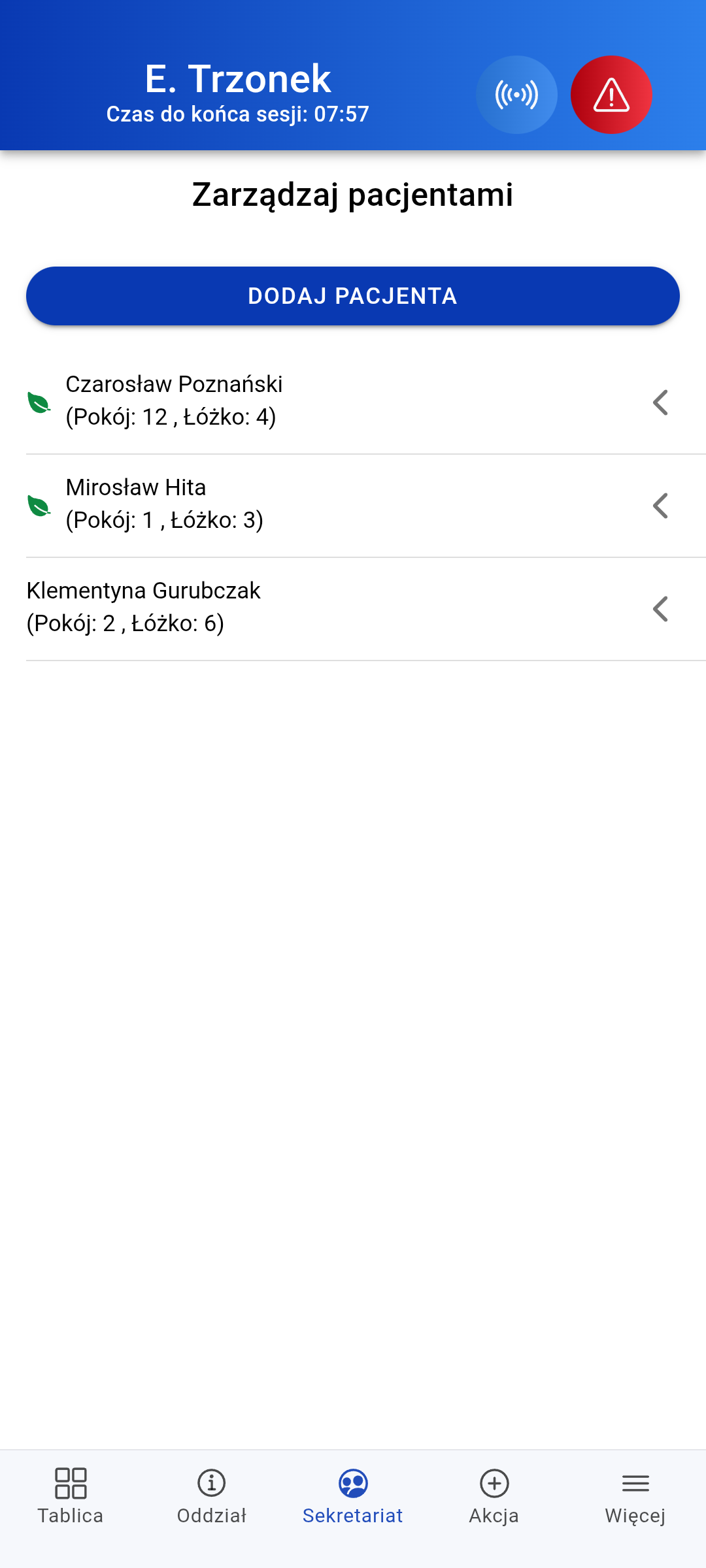
Task: Tap the Dodaj pacjenta button
Action: click(x=353, y=296)
